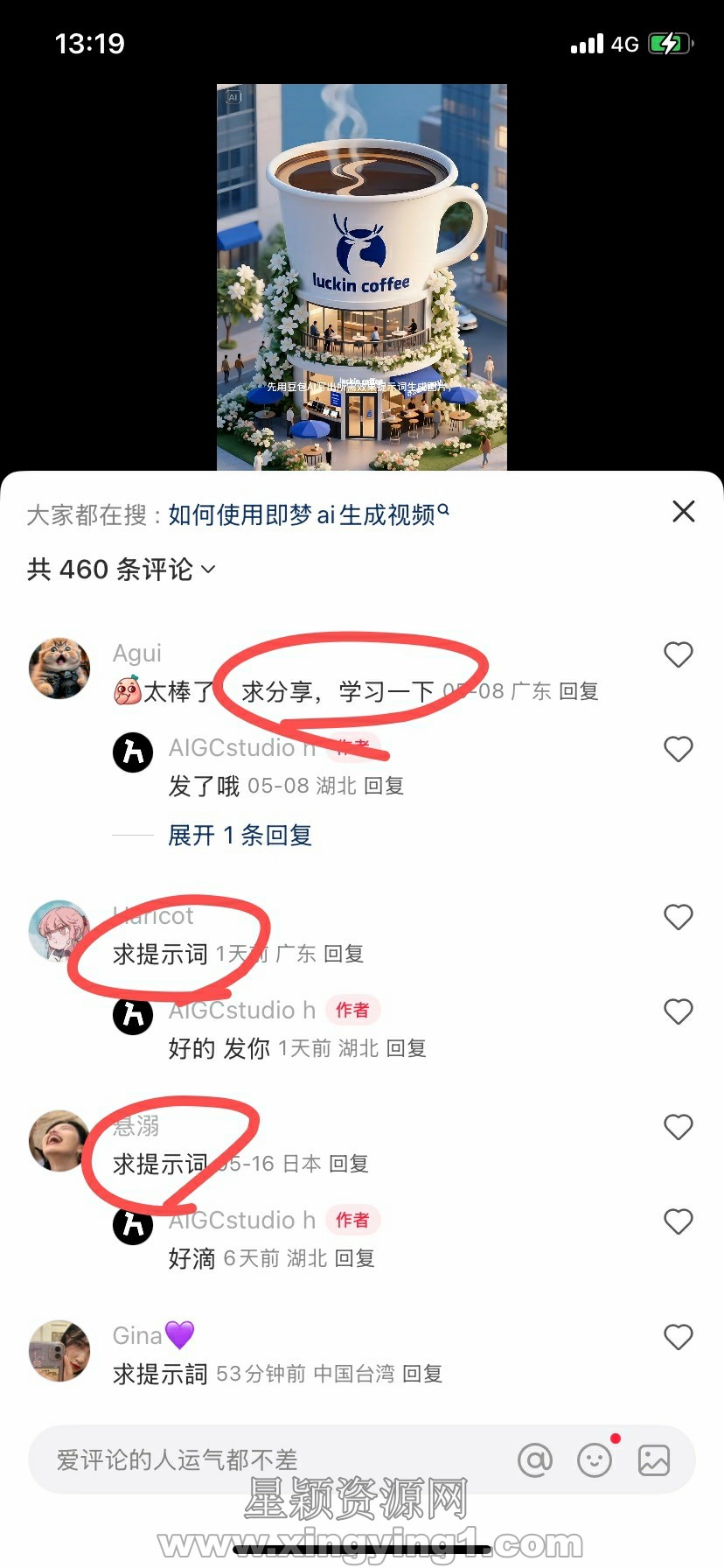The image size is (724, 1568).
Task: Open Agui's profile avatar
Action: tap(59, 668)
